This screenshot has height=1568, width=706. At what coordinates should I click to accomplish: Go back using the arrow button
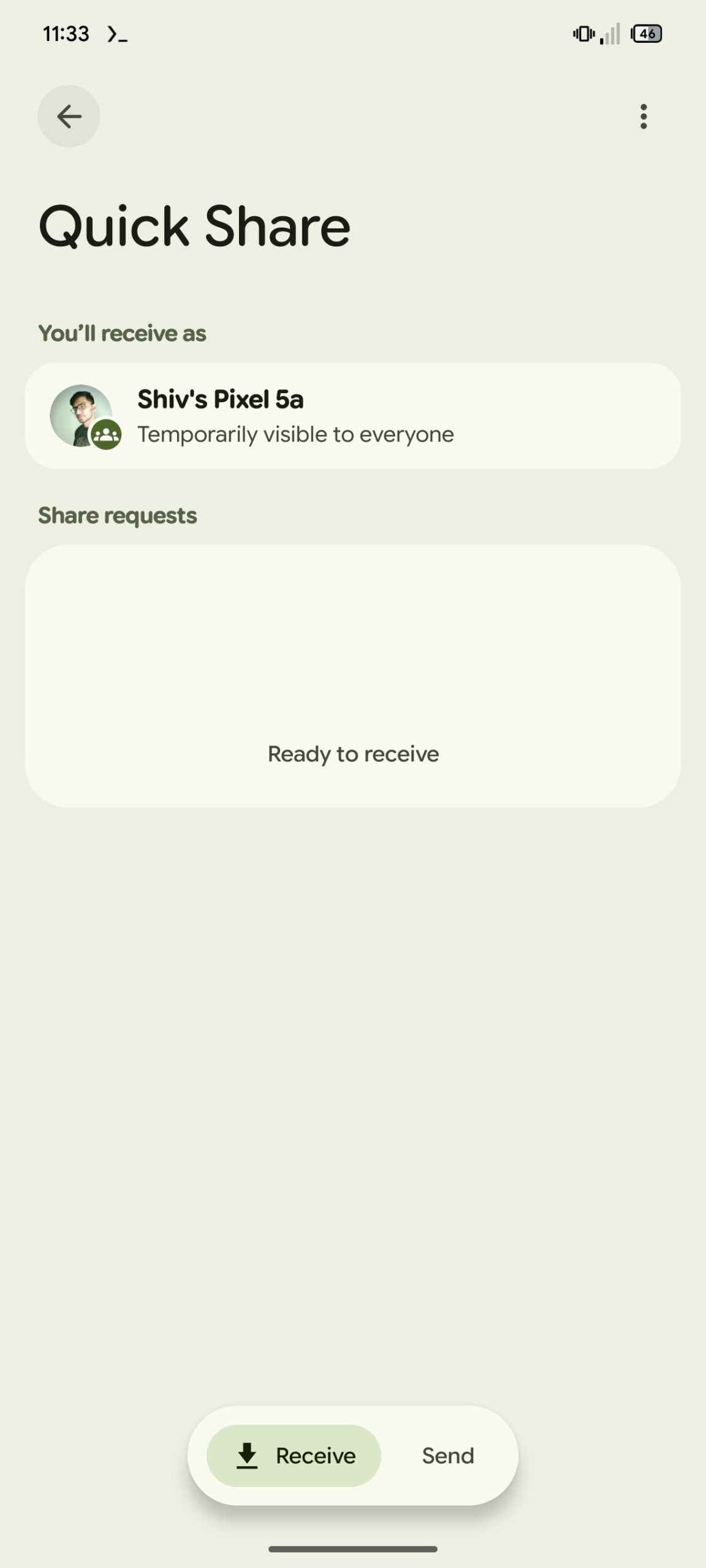(x=69, y=116)
